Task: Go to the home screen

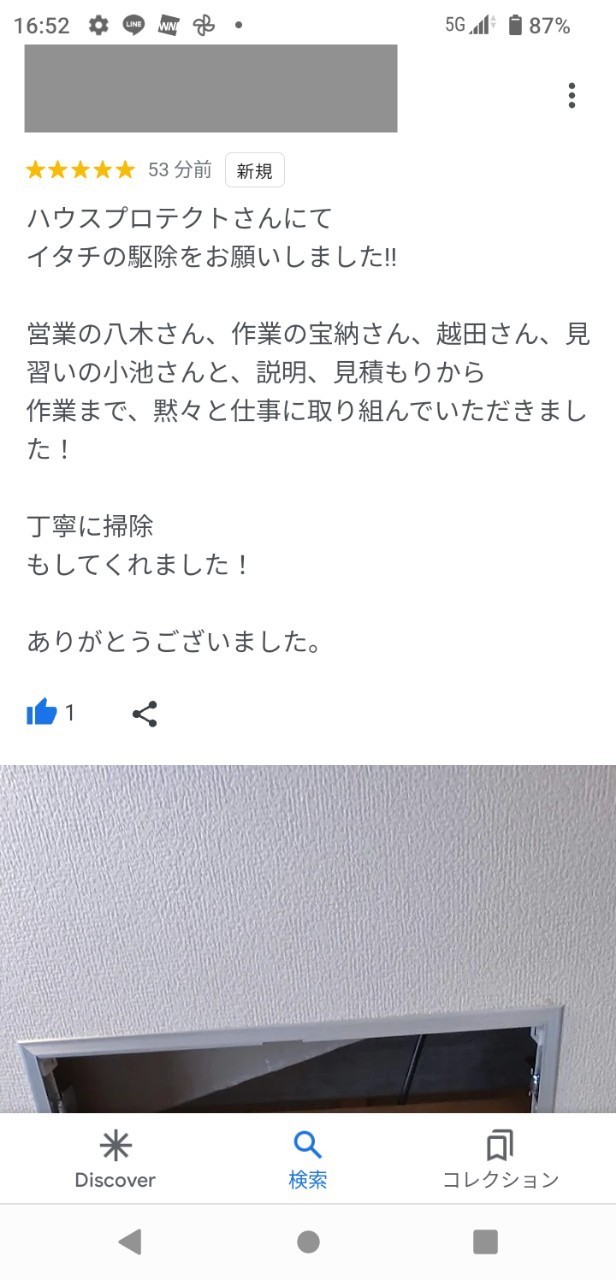Action: tap(308, 1242)
